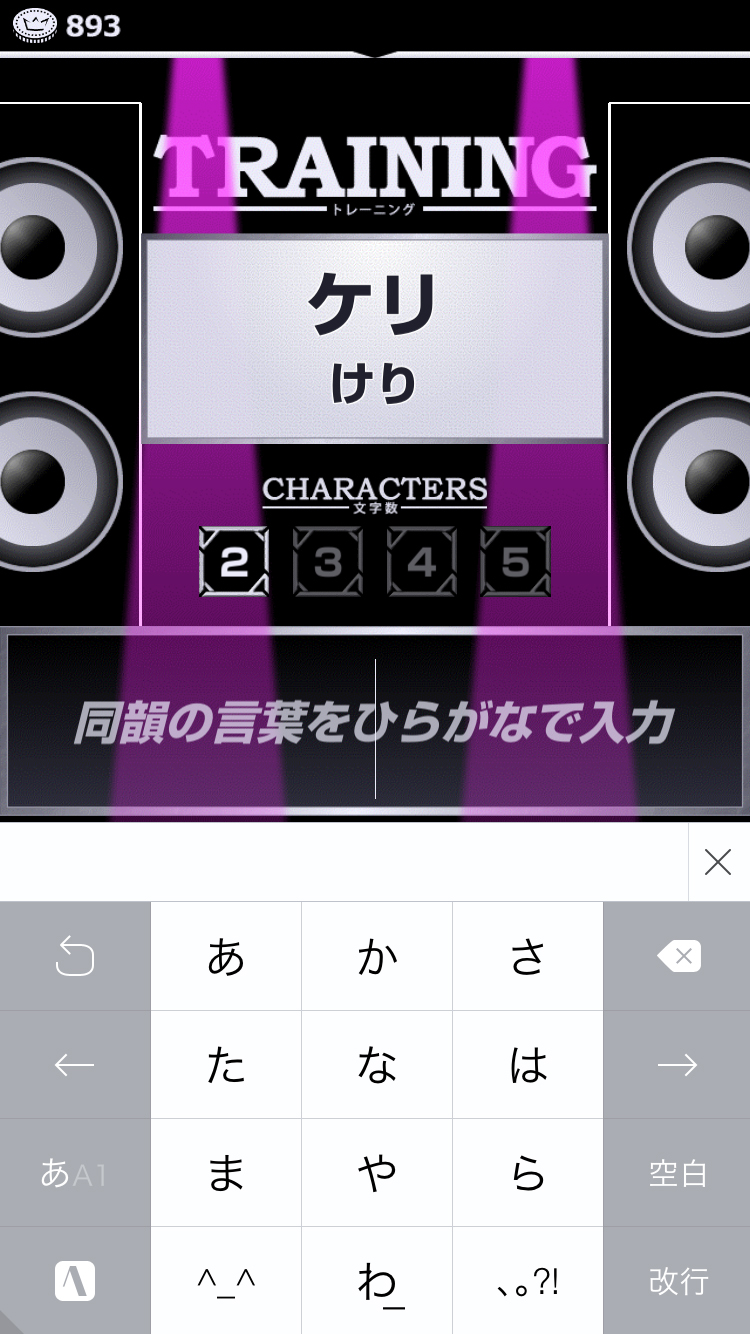Move cursor right with arrow key
750x1334 pixels.
[x=678, y=1065]
